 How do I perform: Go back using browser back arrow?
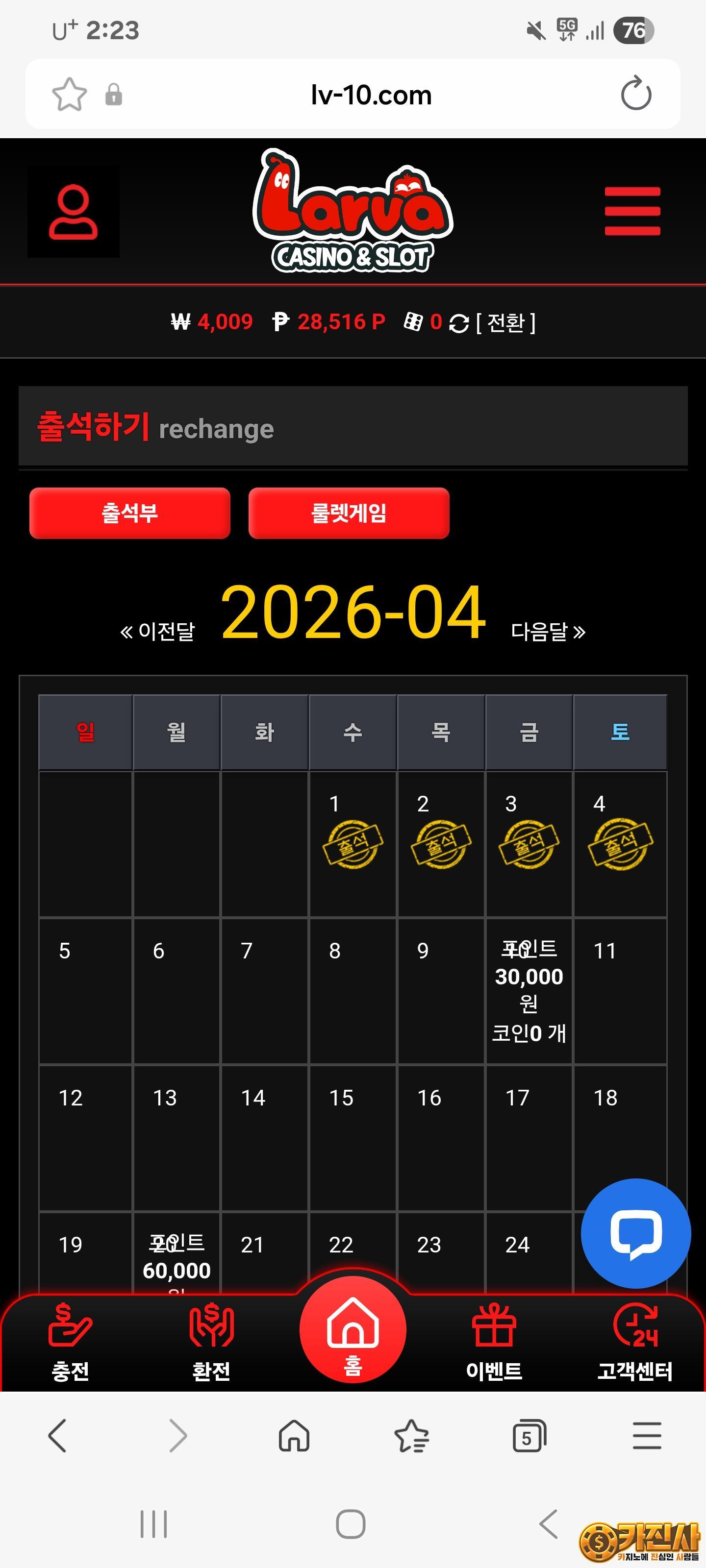(57, 1437)
